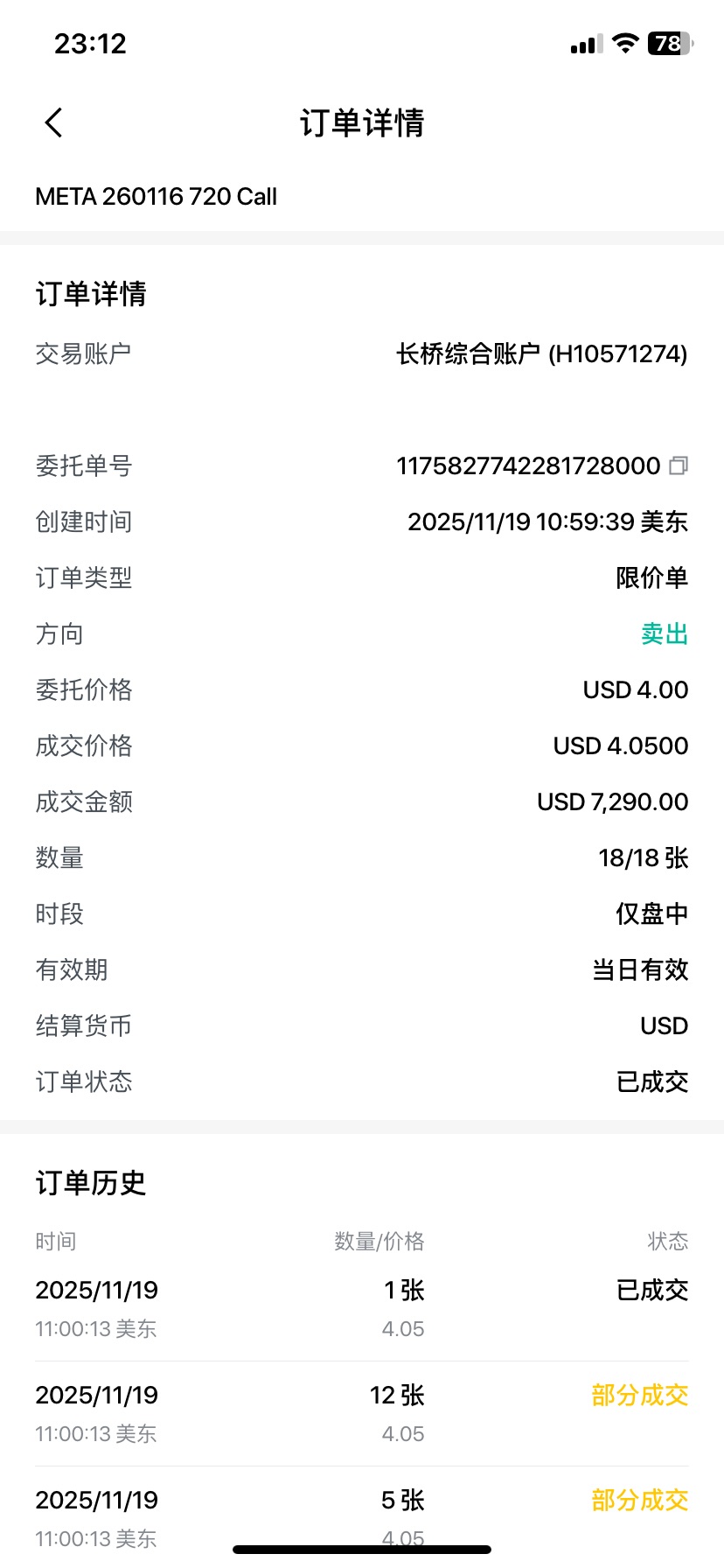
Task: Go back from the order details page
Action: (x=54, y=123)
